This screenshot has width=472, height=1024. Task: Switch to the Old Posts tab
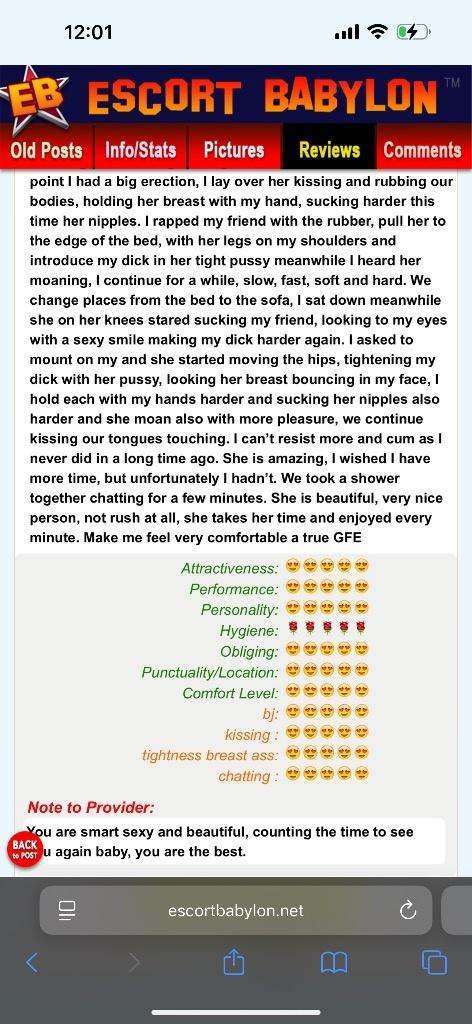point(47,150)
